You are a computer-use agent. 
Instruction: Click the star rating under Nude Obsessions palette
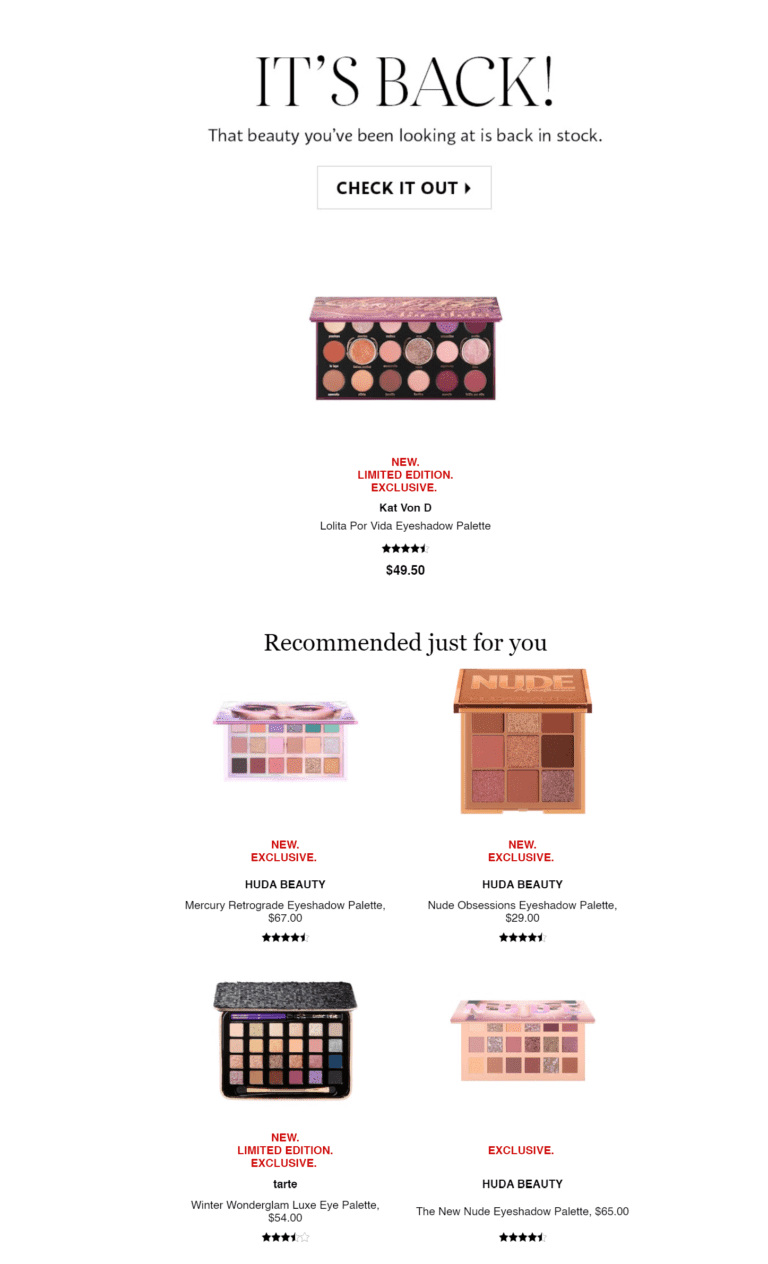click(x=521, y=937)
